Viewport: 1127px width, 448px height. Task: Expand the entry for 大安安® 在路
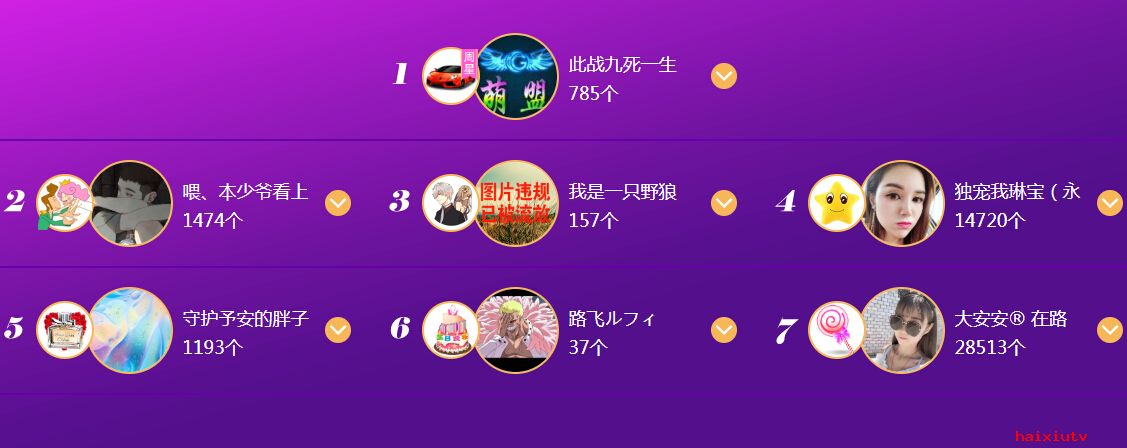point(1110,330)
